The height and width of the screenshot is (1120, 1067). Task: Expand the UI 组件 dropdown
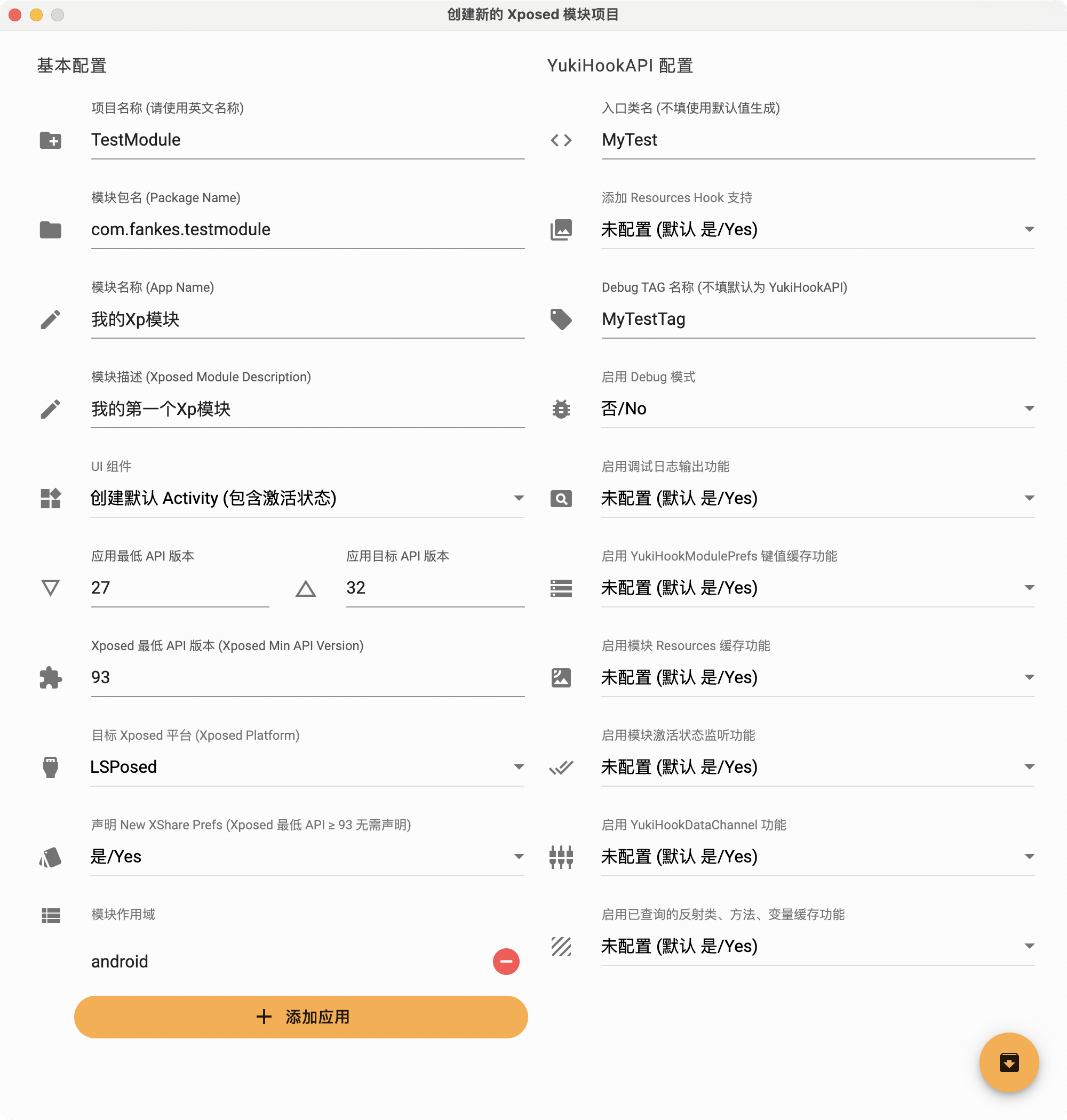[x=307, y=498]
